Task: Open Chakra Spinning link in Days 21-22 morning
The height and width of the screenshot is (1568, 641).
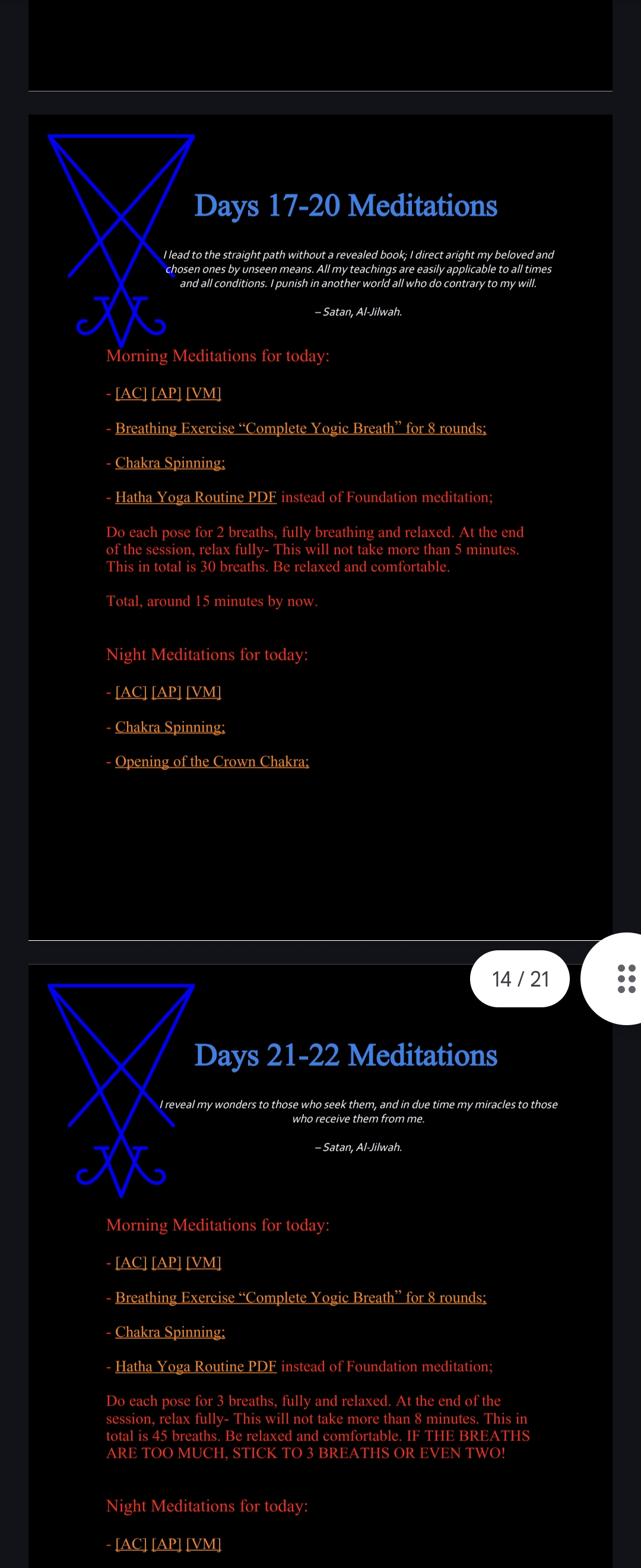Action: [x=170, y=1332]
